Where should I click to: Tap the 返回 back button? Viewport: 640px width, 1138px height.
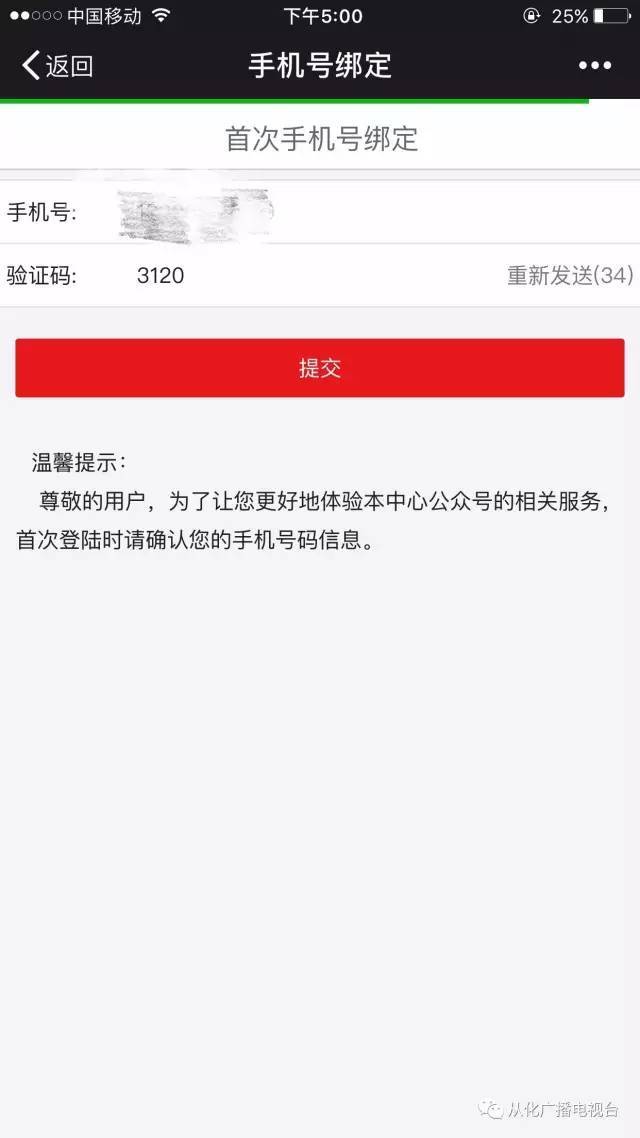(x=58, y=66)
